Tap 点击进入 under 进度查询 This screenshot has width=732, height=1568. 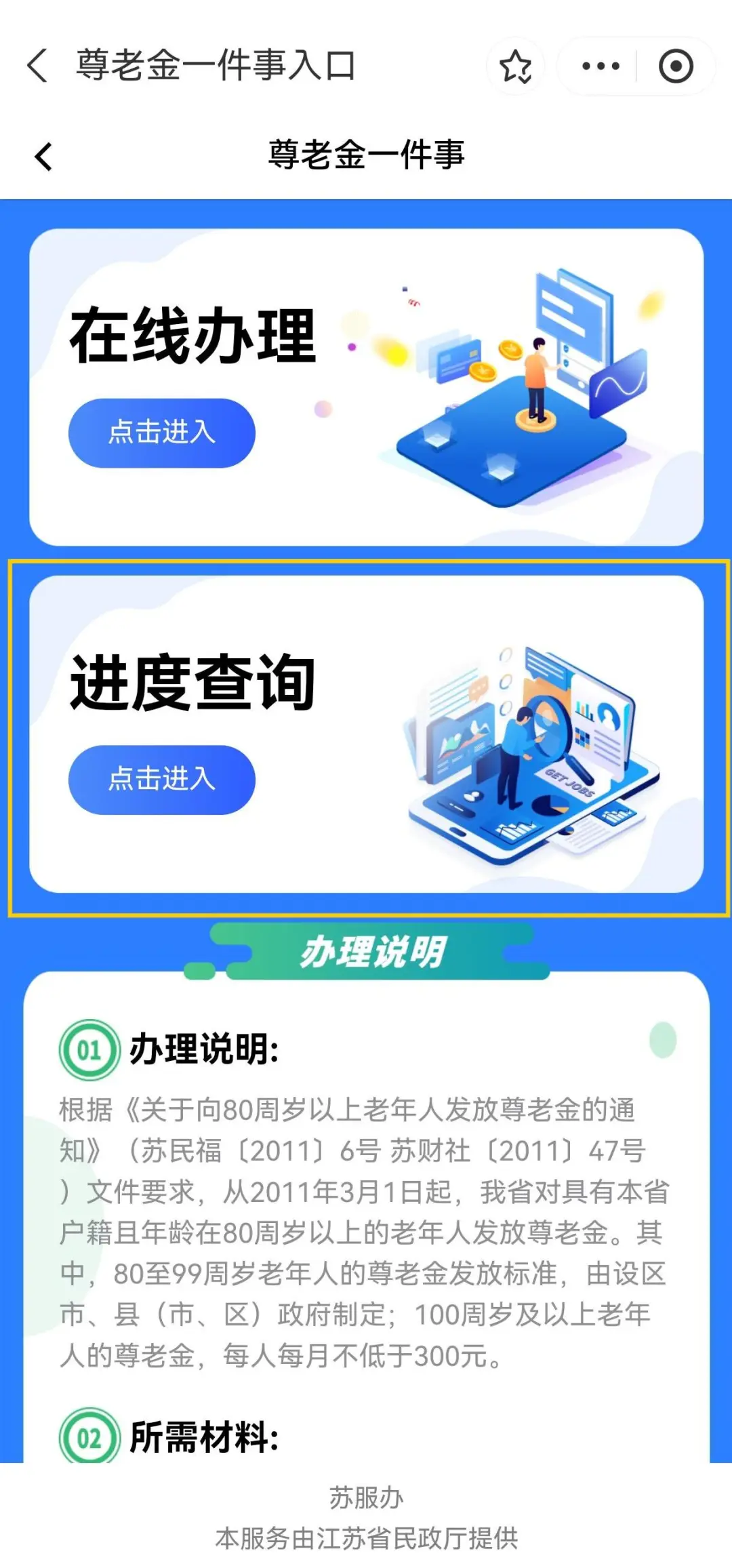162,780
